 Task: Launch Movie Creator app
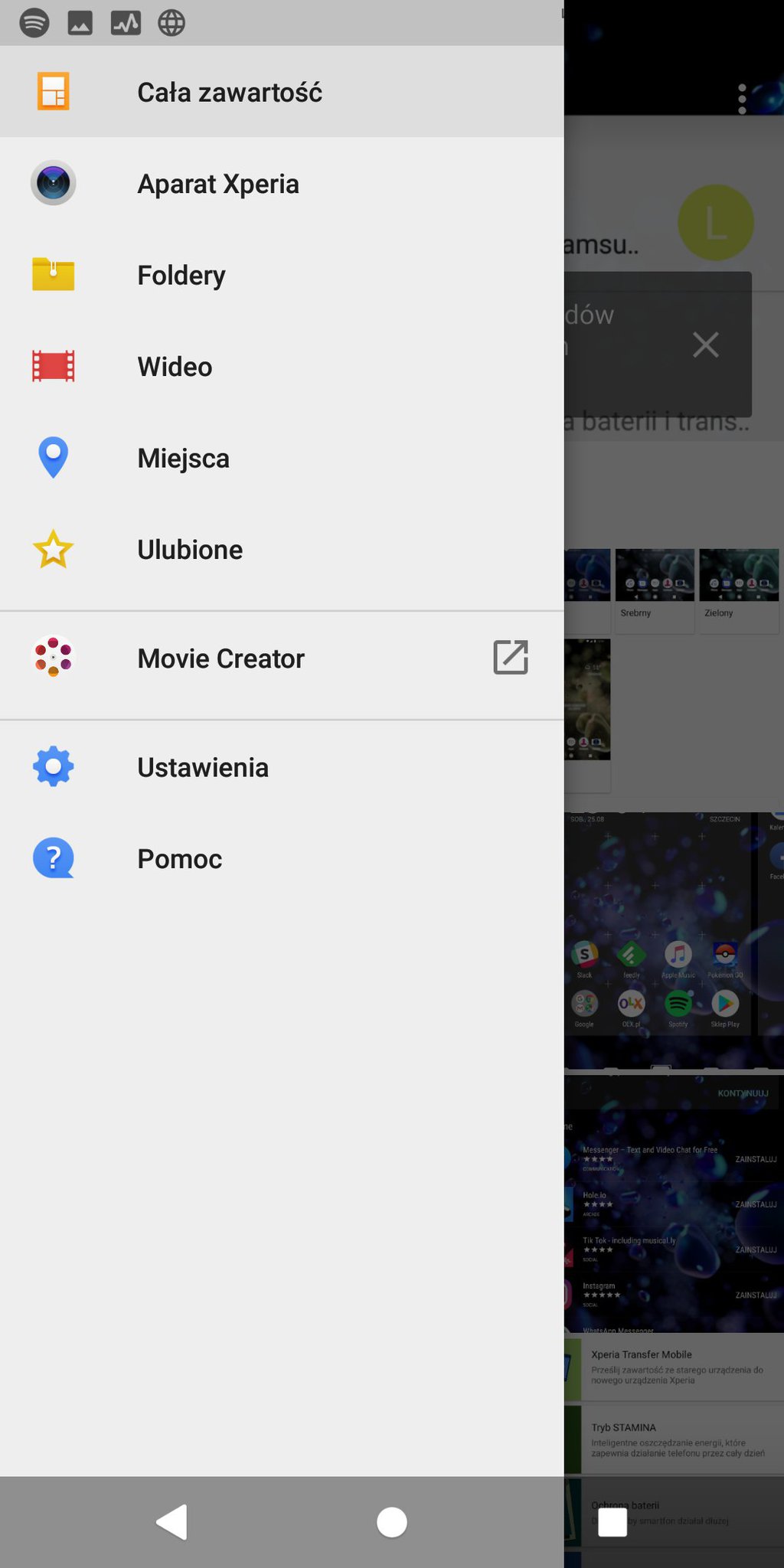(220, 658)
